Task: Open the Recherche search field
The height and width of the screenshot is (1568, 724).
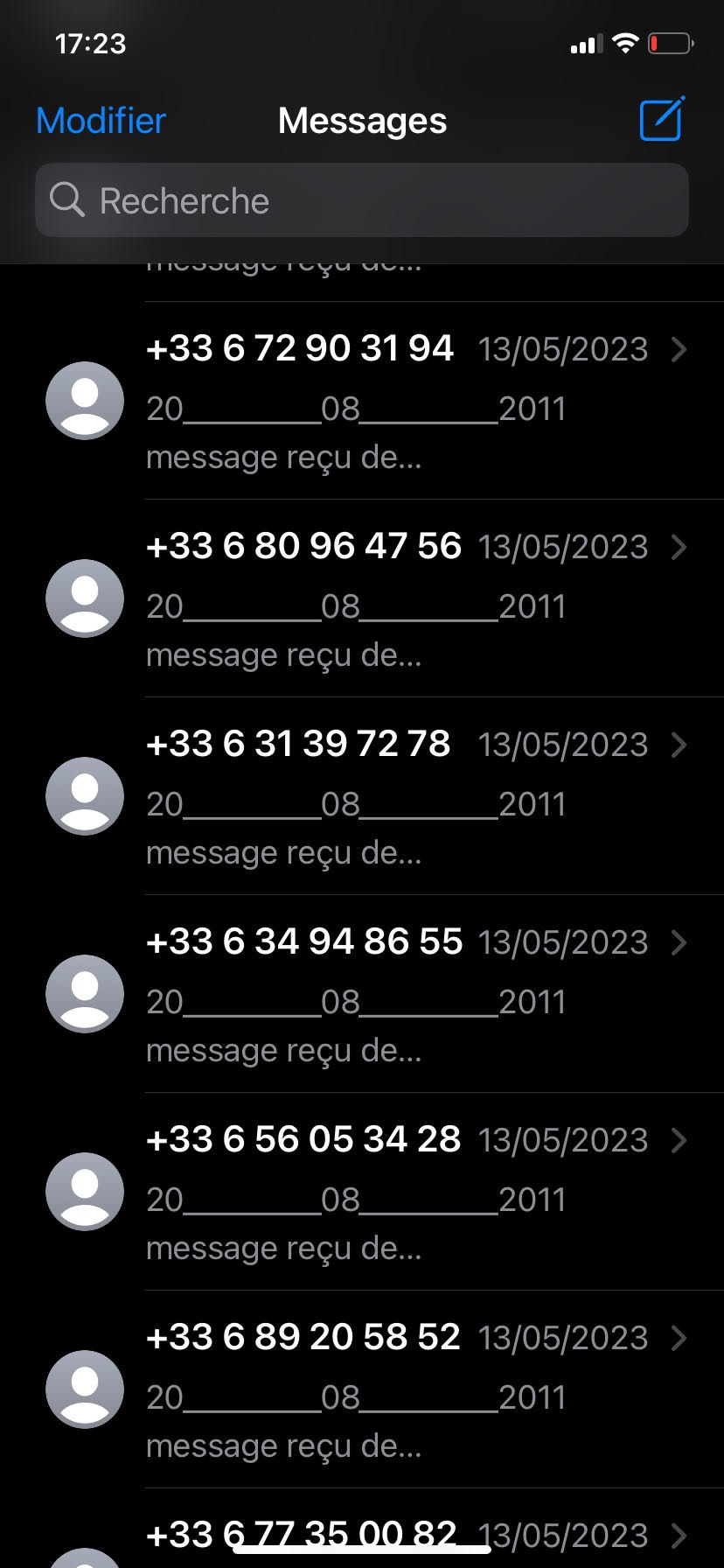Action: coord(362,200)
